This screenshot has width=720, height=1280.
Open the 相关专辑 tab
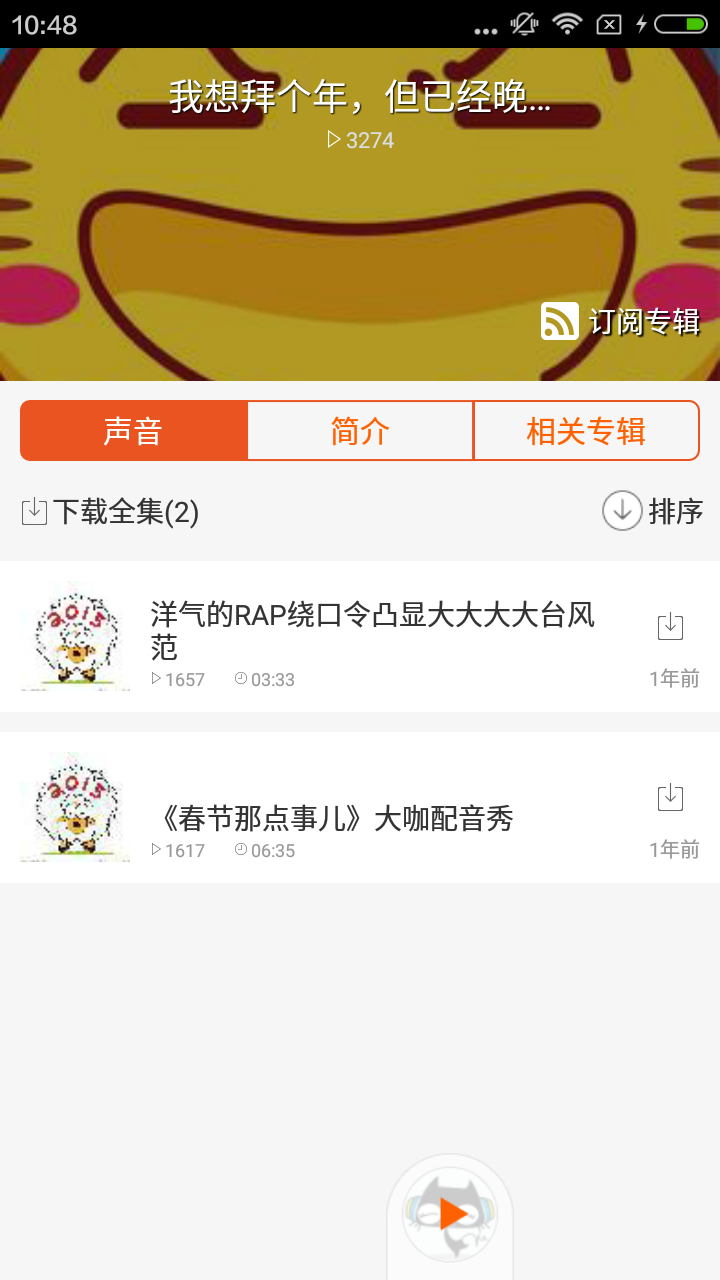coord(586,430)
